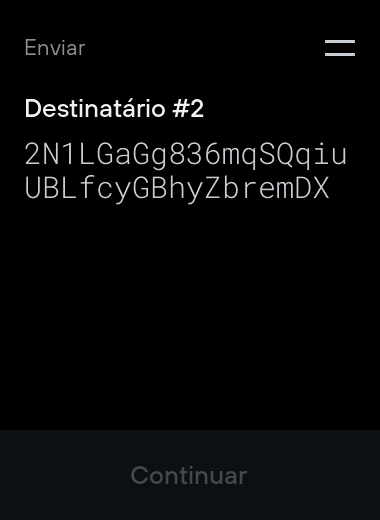Open the menu icon next to Enviar
Image resolution: width=380 pixels, height=520 pixels.
tap(340, 48)
